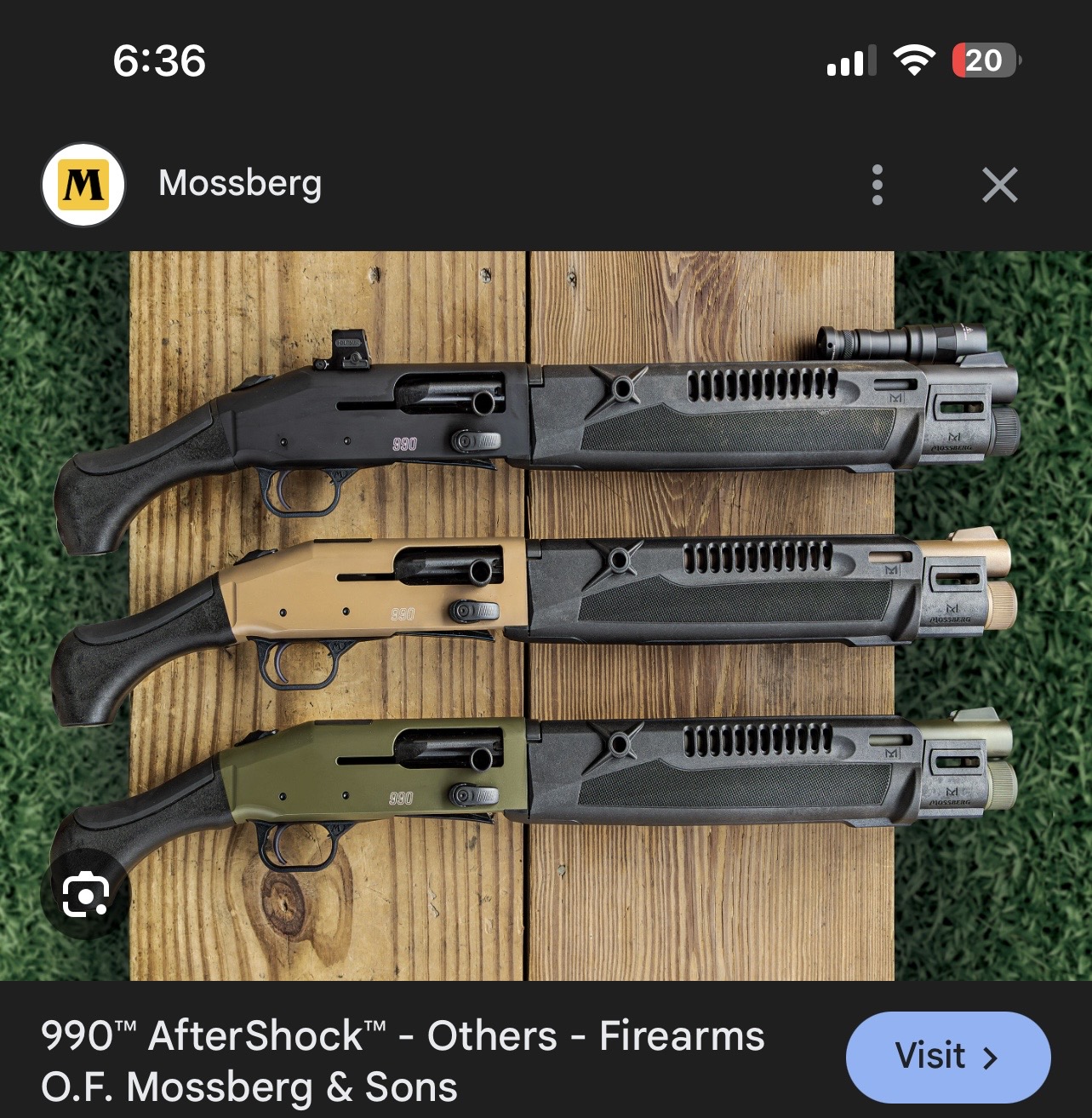Search this image with Lens icon

pyautogui.click(x=86, y=894)
